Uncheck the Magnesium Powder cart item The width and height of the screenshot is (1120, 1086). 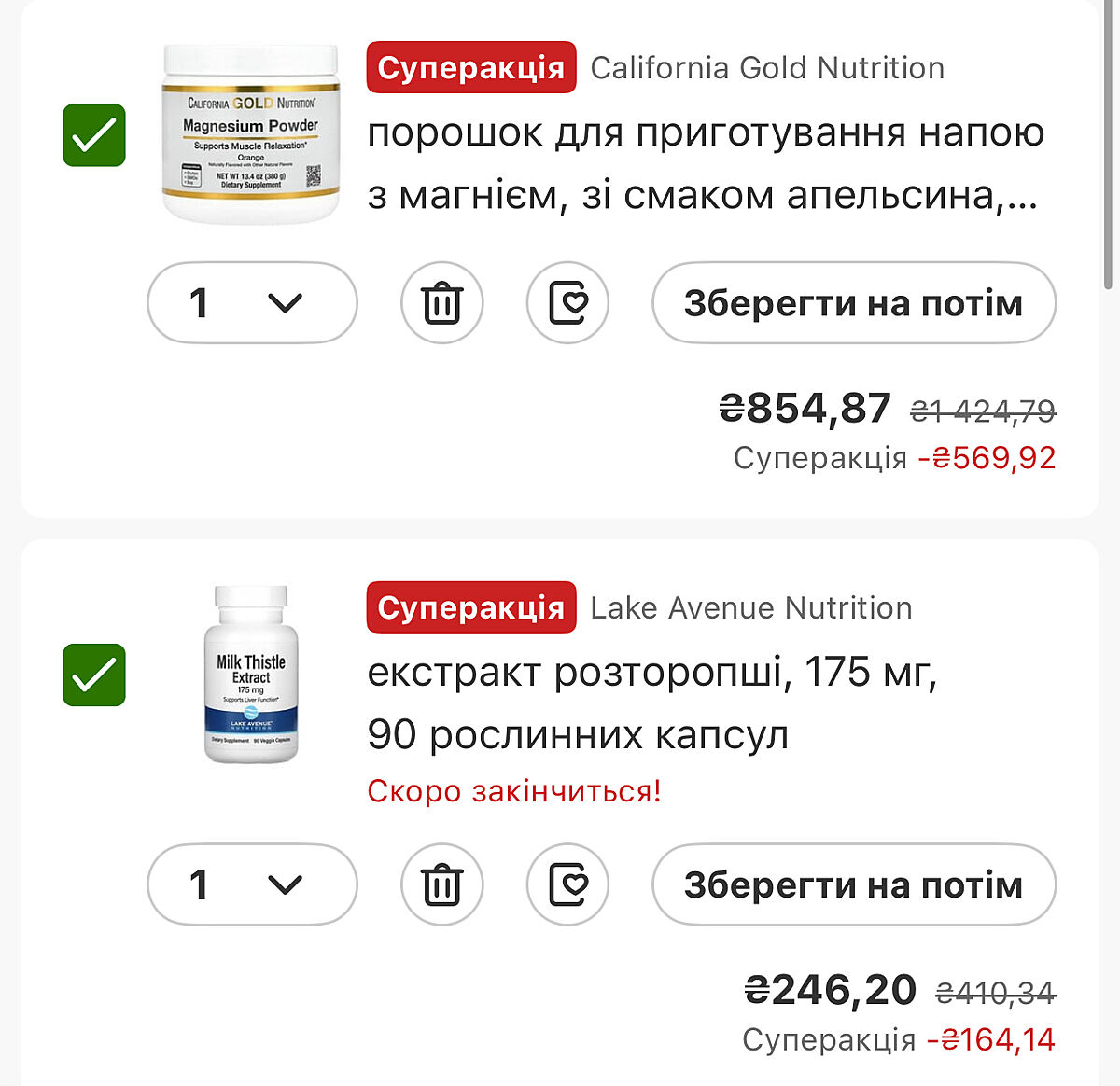94,135
